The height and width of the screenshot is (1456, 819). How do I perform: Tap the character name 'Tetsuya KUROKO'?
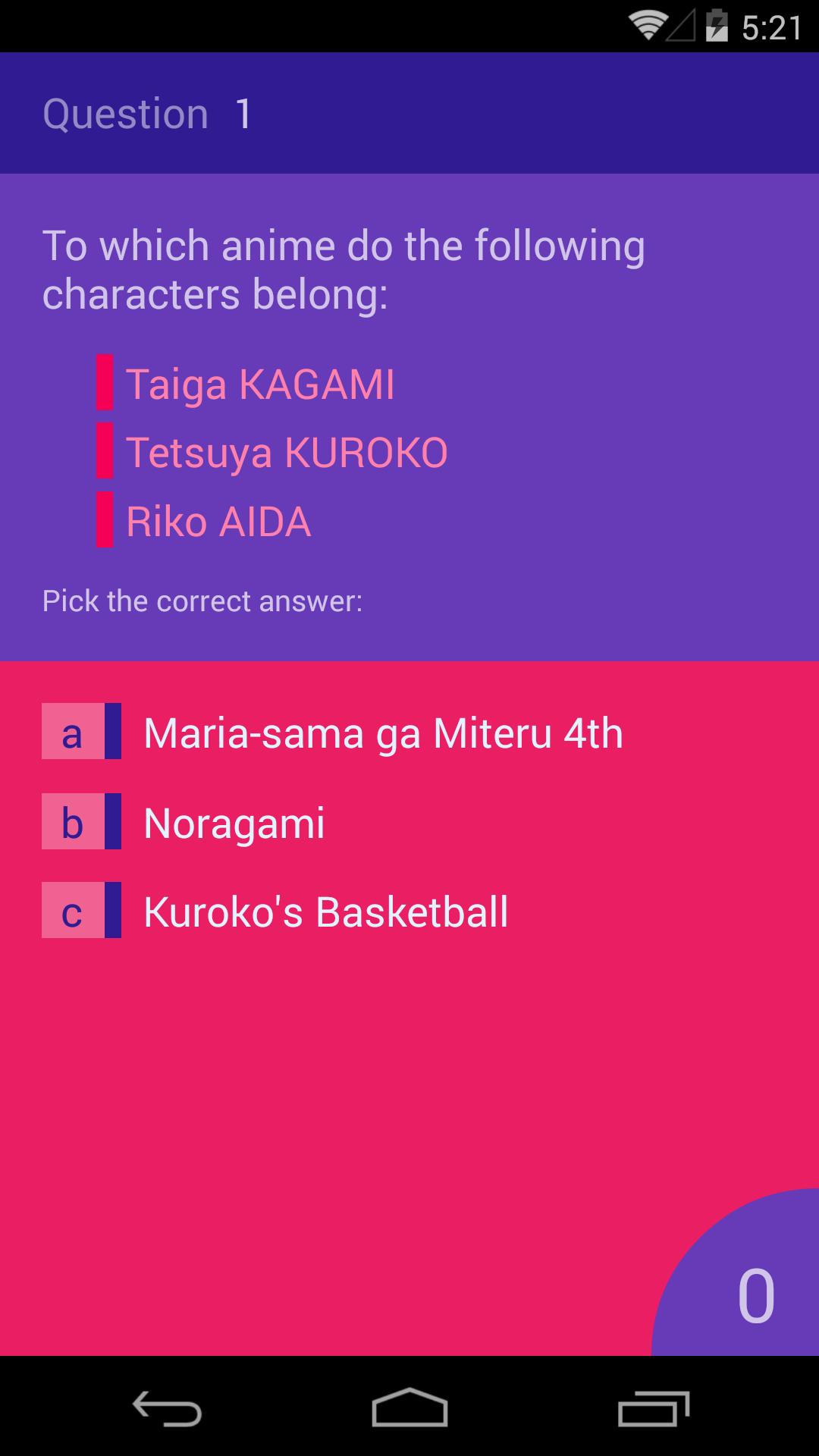point(287,450)
